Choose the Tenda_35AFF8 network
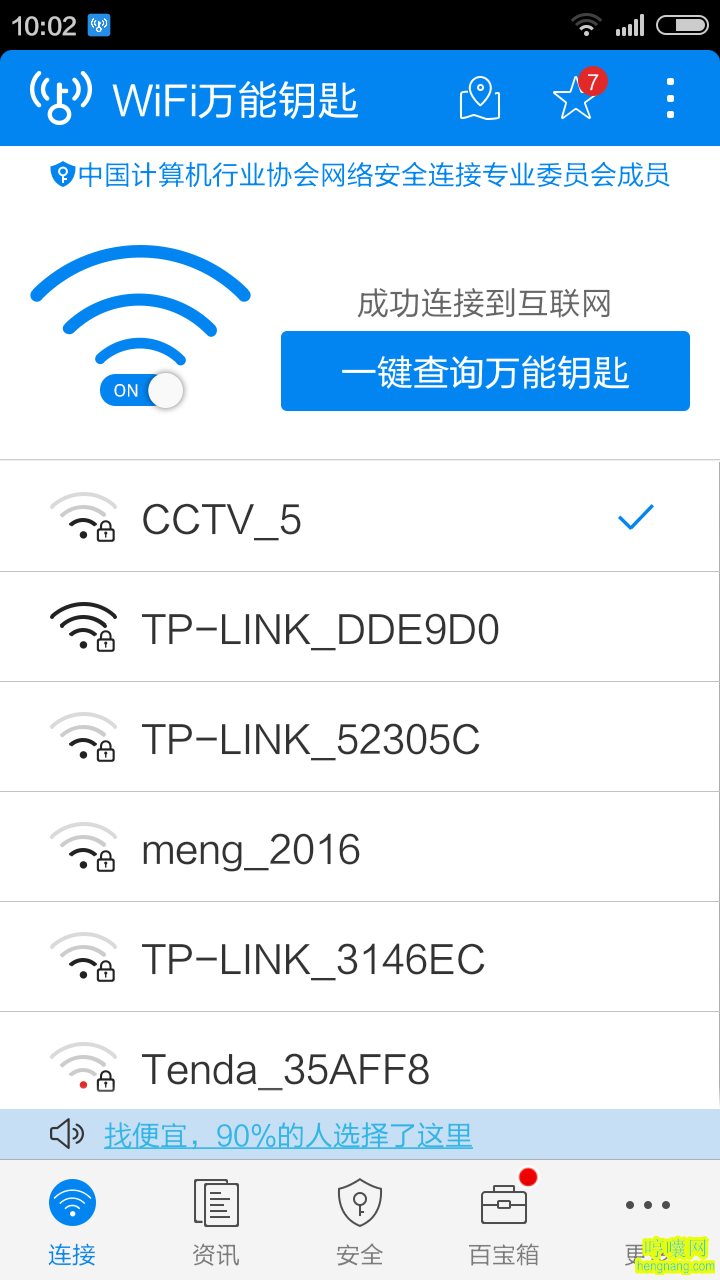The image size is (720, 1280). [360, 1061]
